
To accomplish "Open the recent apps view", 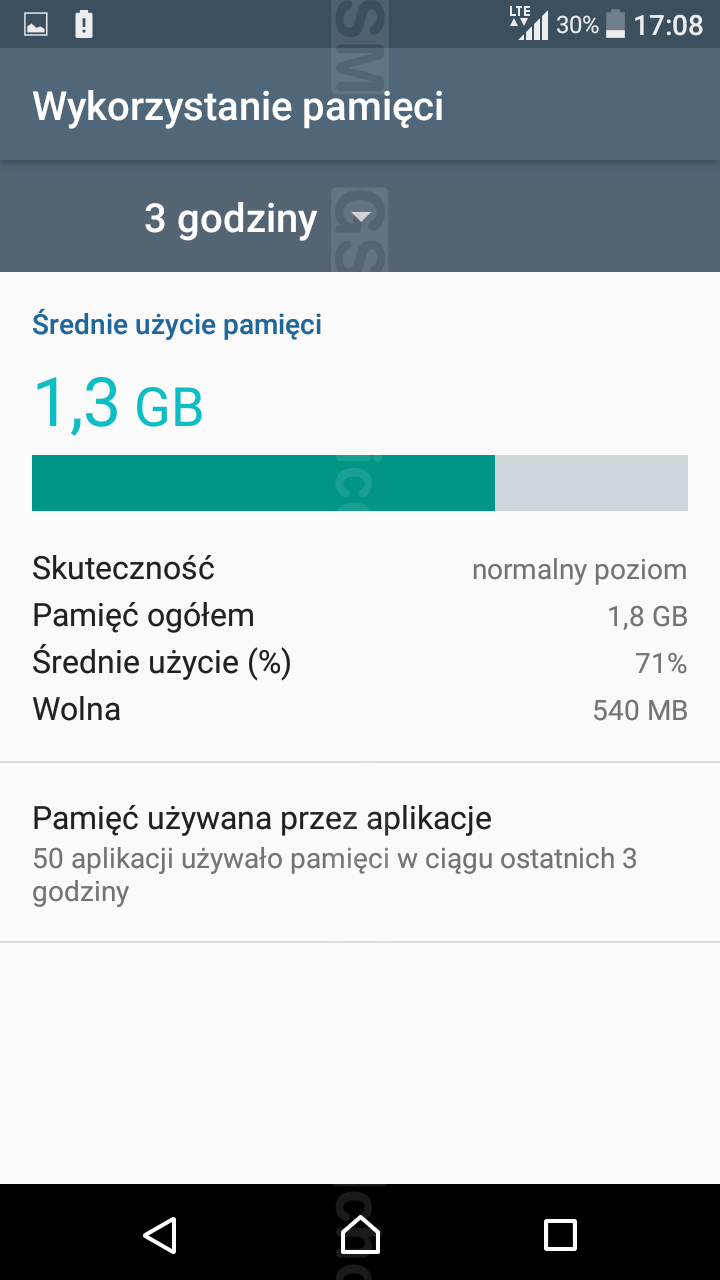I will point(560,1234).
